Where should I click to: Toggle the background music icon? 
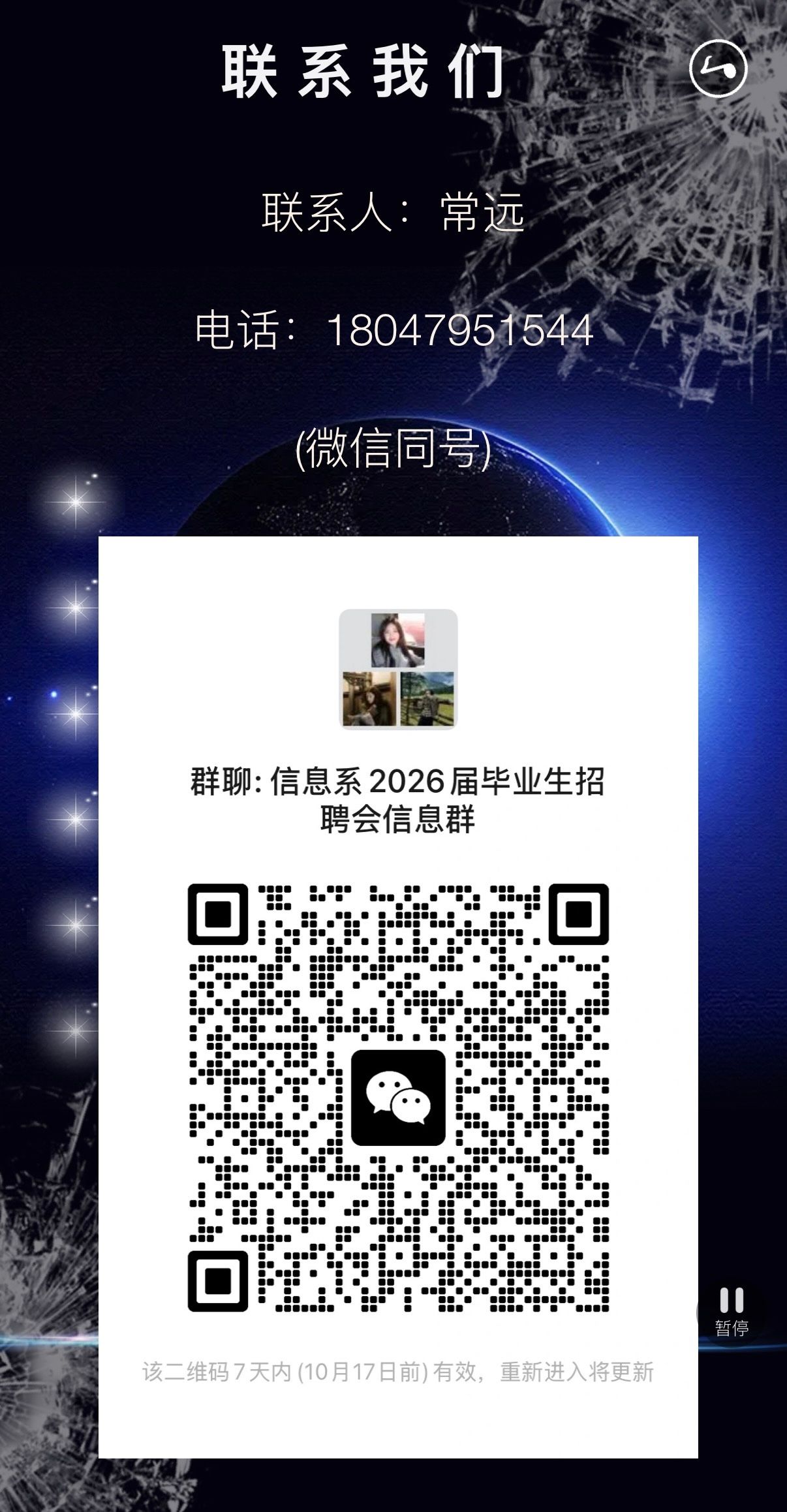point(718,68)
